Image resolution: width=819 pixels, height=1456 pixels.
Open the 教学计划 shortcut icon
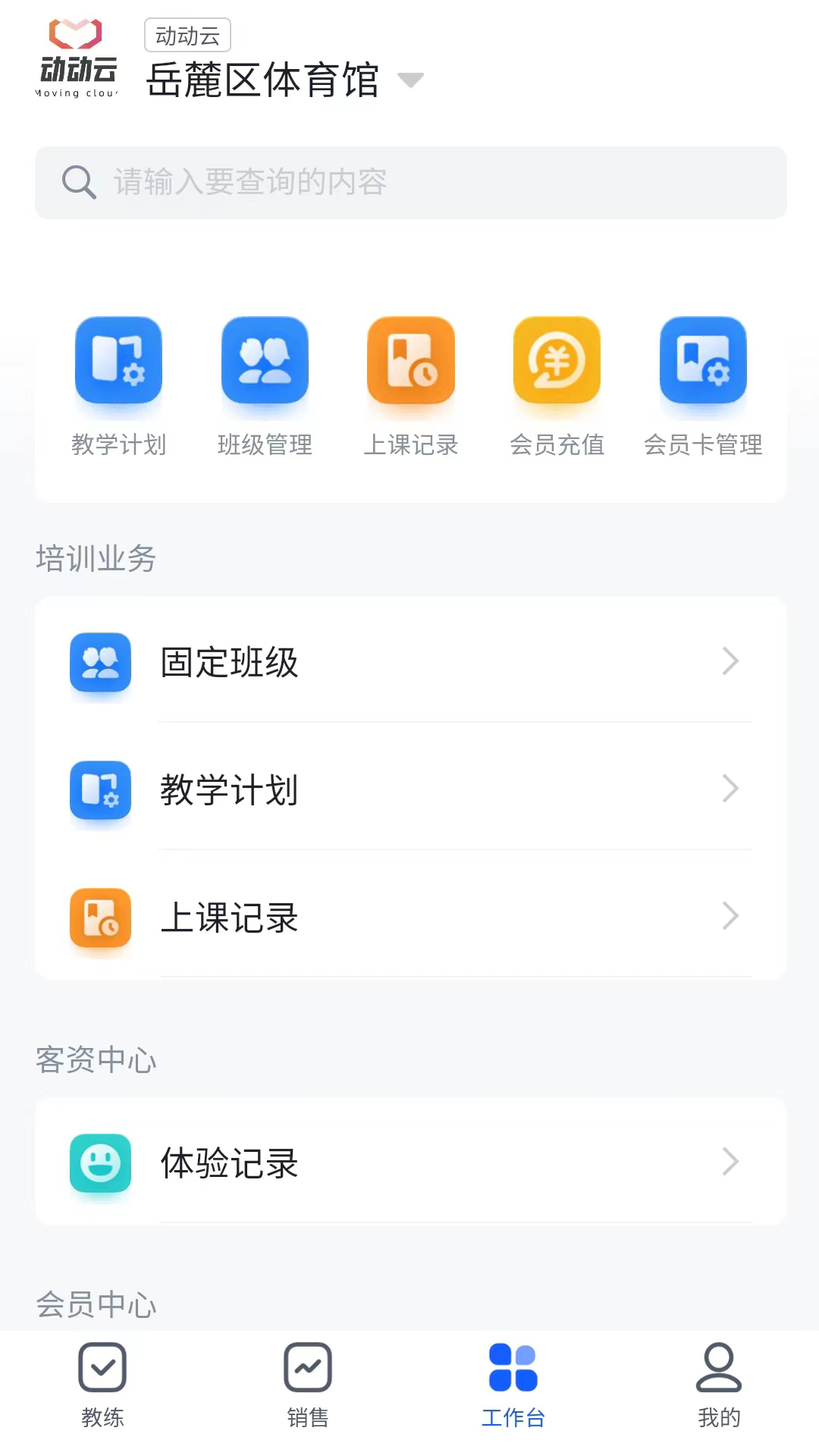(118, 361)
